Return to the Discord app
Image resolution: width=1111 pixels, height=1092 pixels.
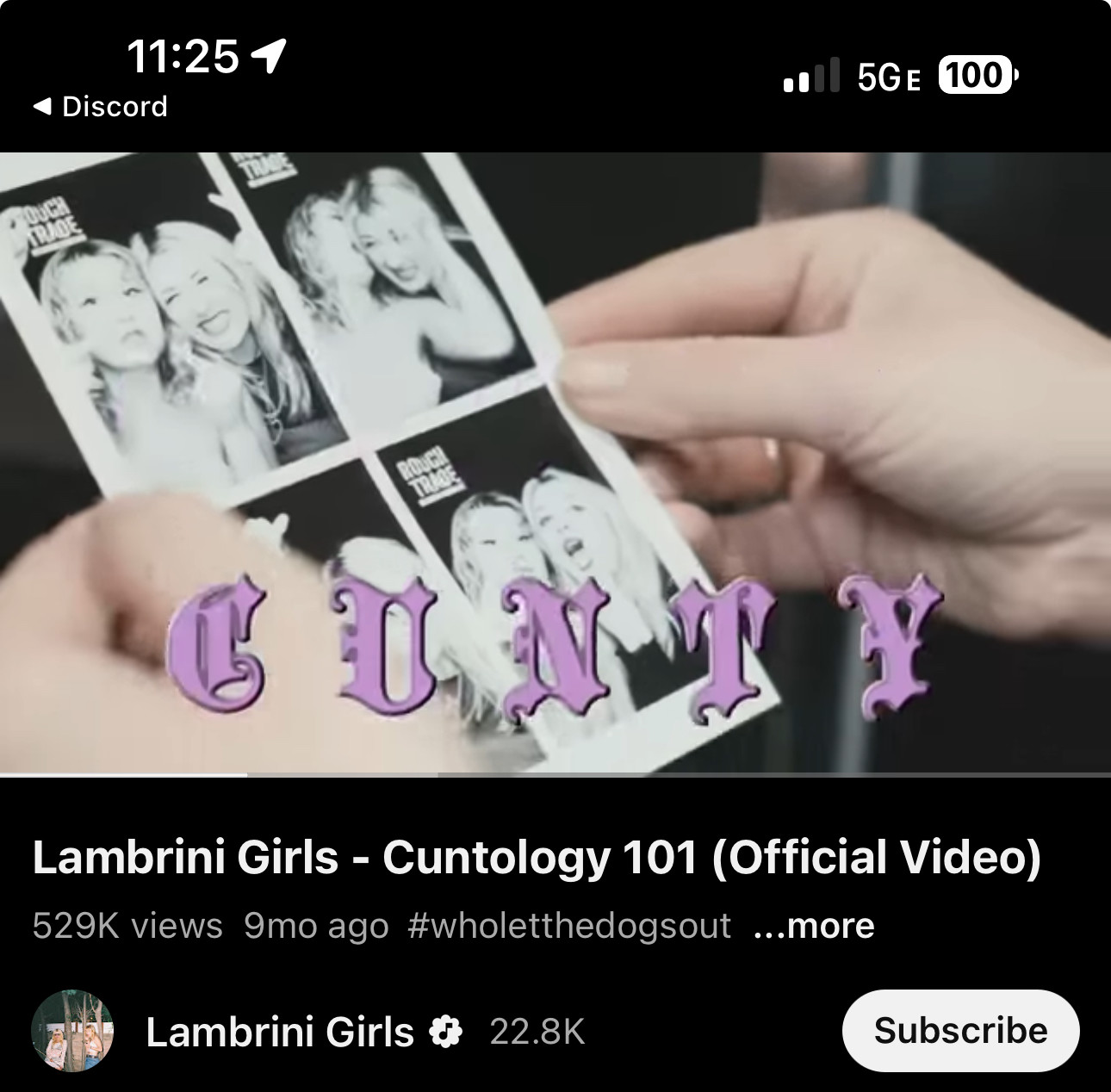click(x=100, y=107)
